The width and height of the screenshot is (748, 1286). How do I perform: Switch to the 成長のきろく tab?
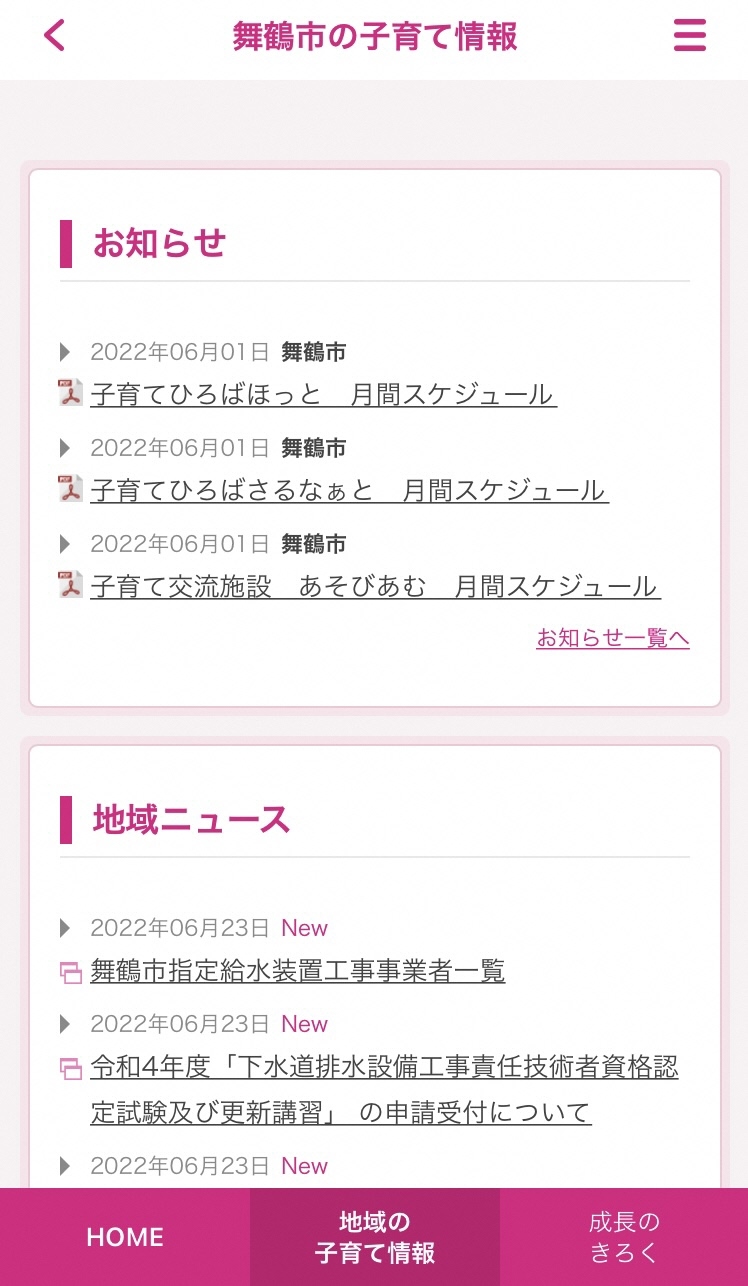(x=624, y=1237)
